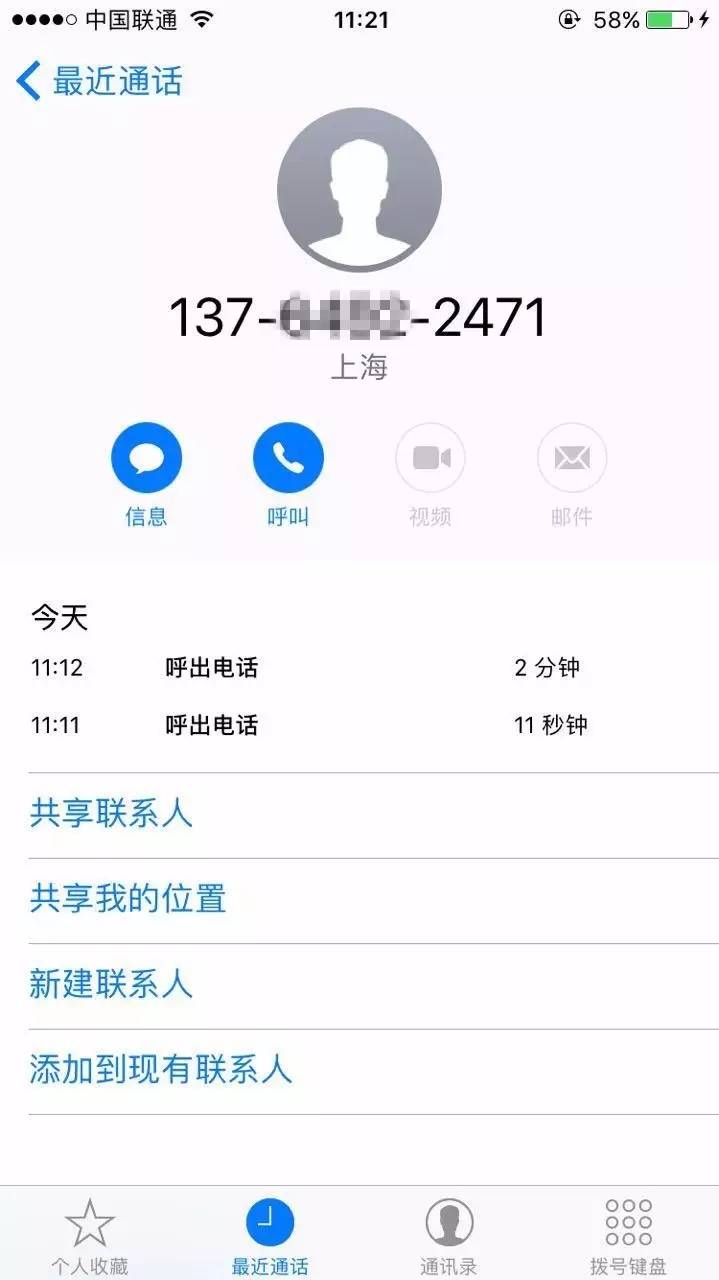The height and width of the screenshot is (1280, 719).
Task: Select the 最近通话 bottom tab
Action: [270, 1236]
